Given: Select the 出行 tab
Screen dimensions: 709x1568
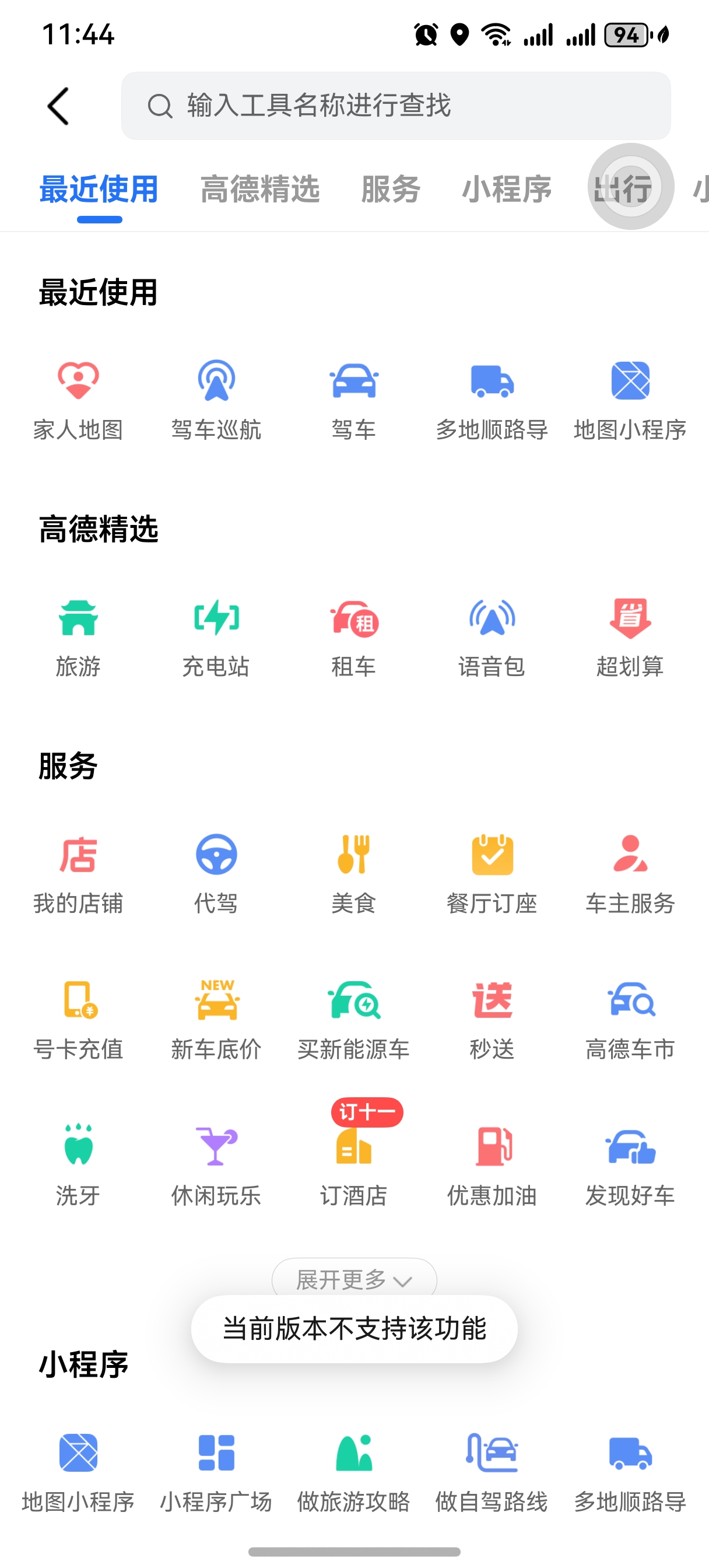Looking at the screenshot, I should pos(623,188).
